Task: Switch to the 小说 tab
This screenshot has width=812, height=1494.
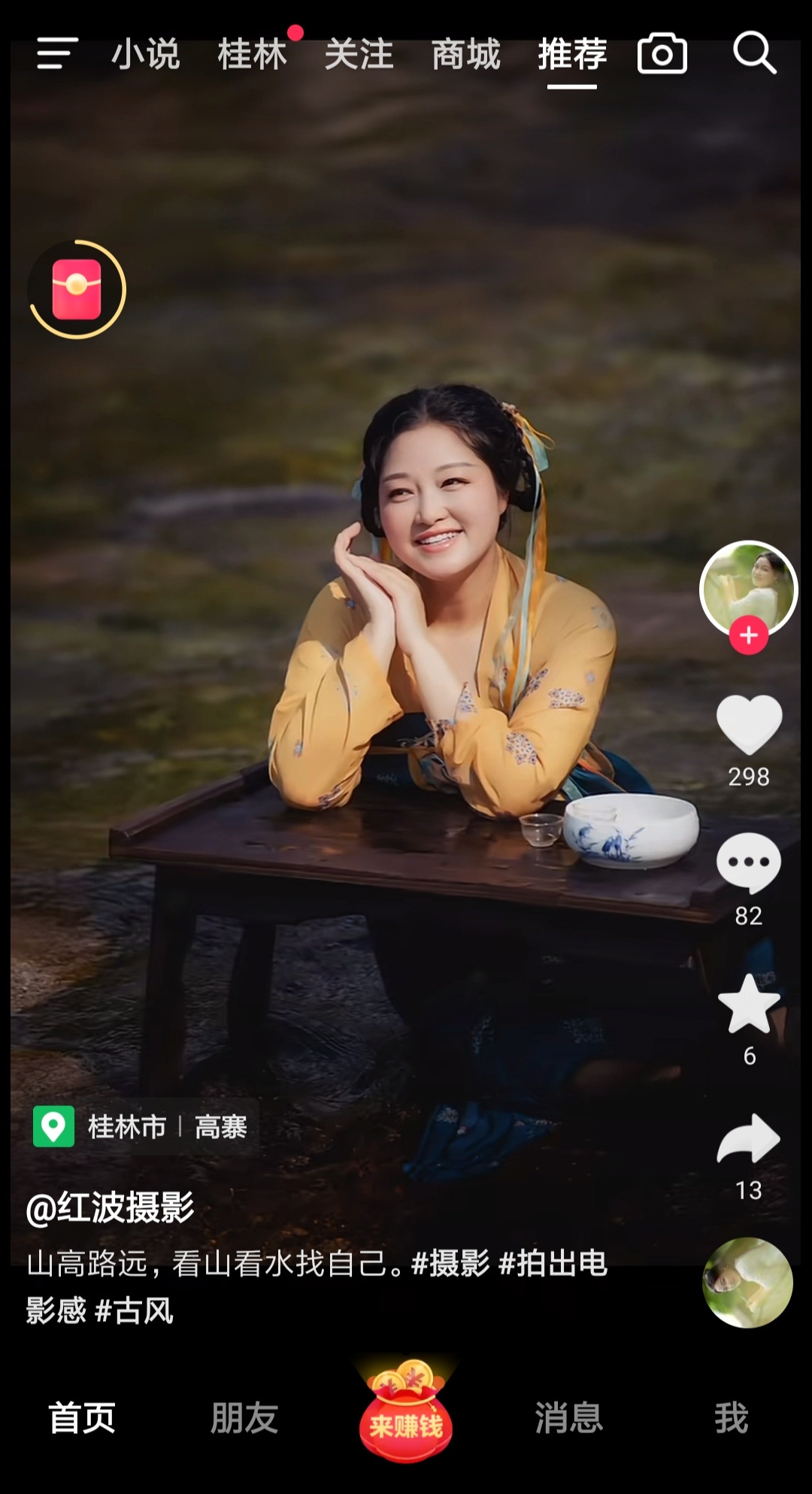Action: pos(146,55)
